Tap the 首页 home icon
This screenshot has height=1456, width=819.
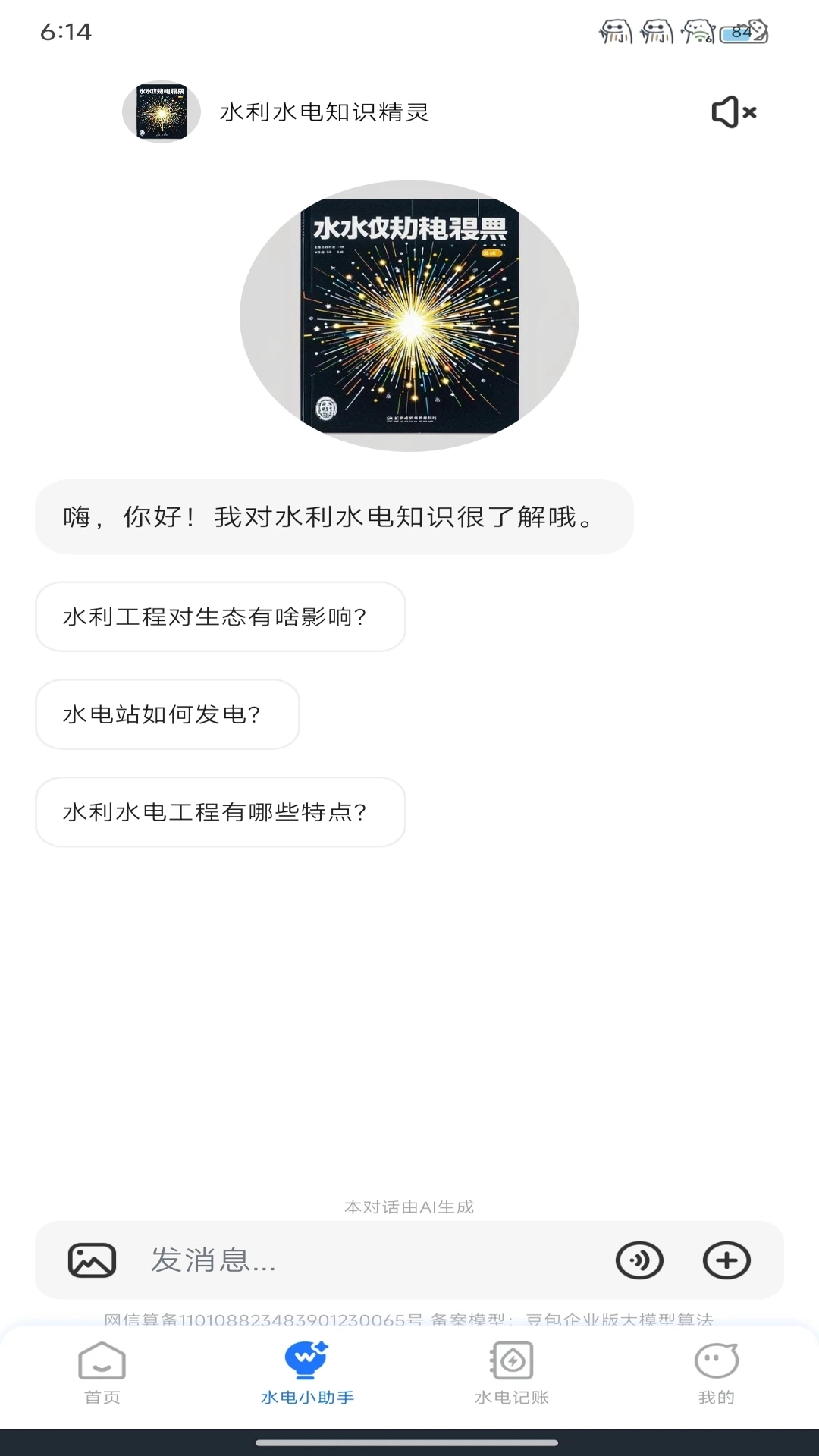tap(101, 1361)
